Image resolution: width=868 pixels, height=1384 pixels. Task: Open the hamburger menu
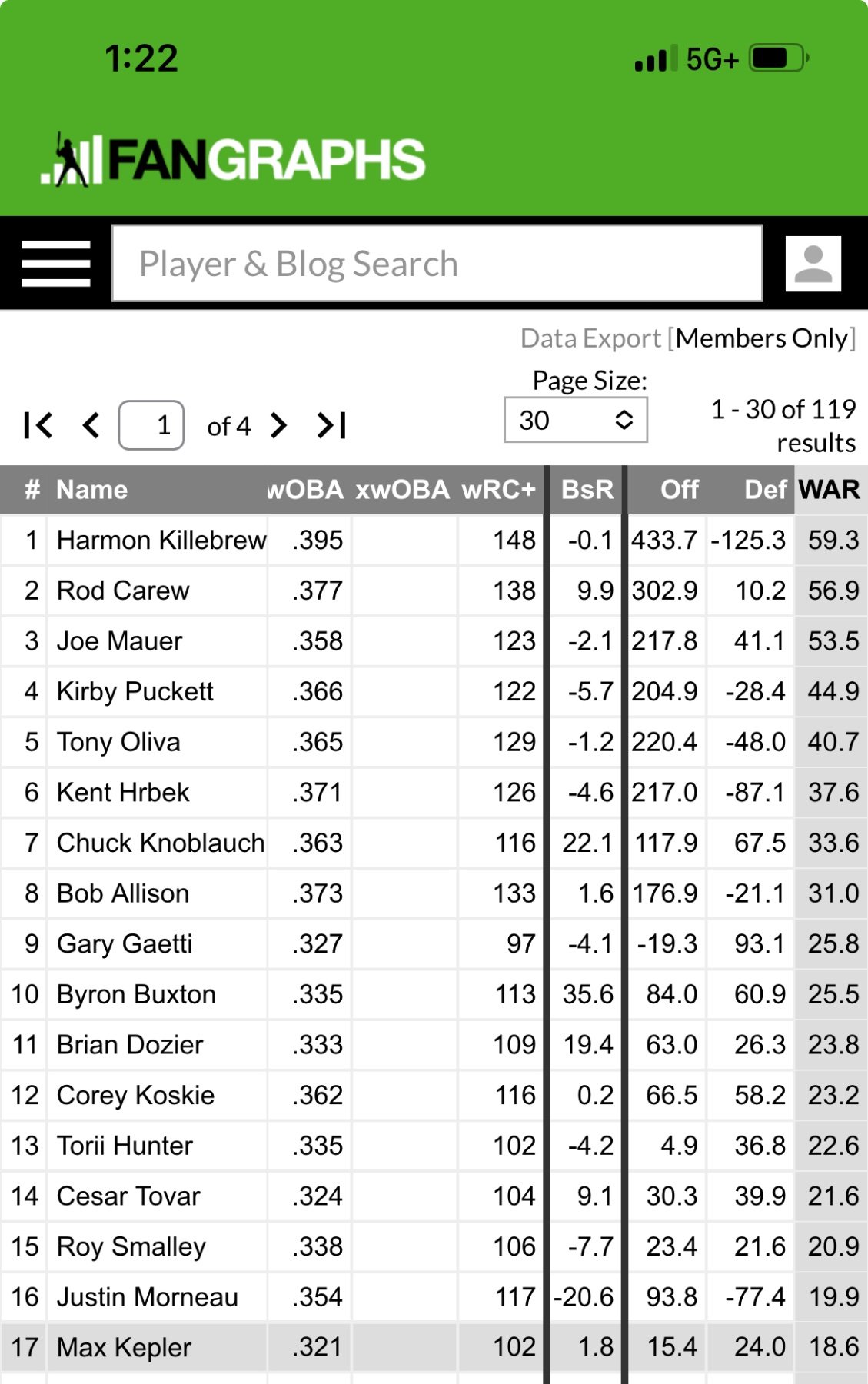55,264
